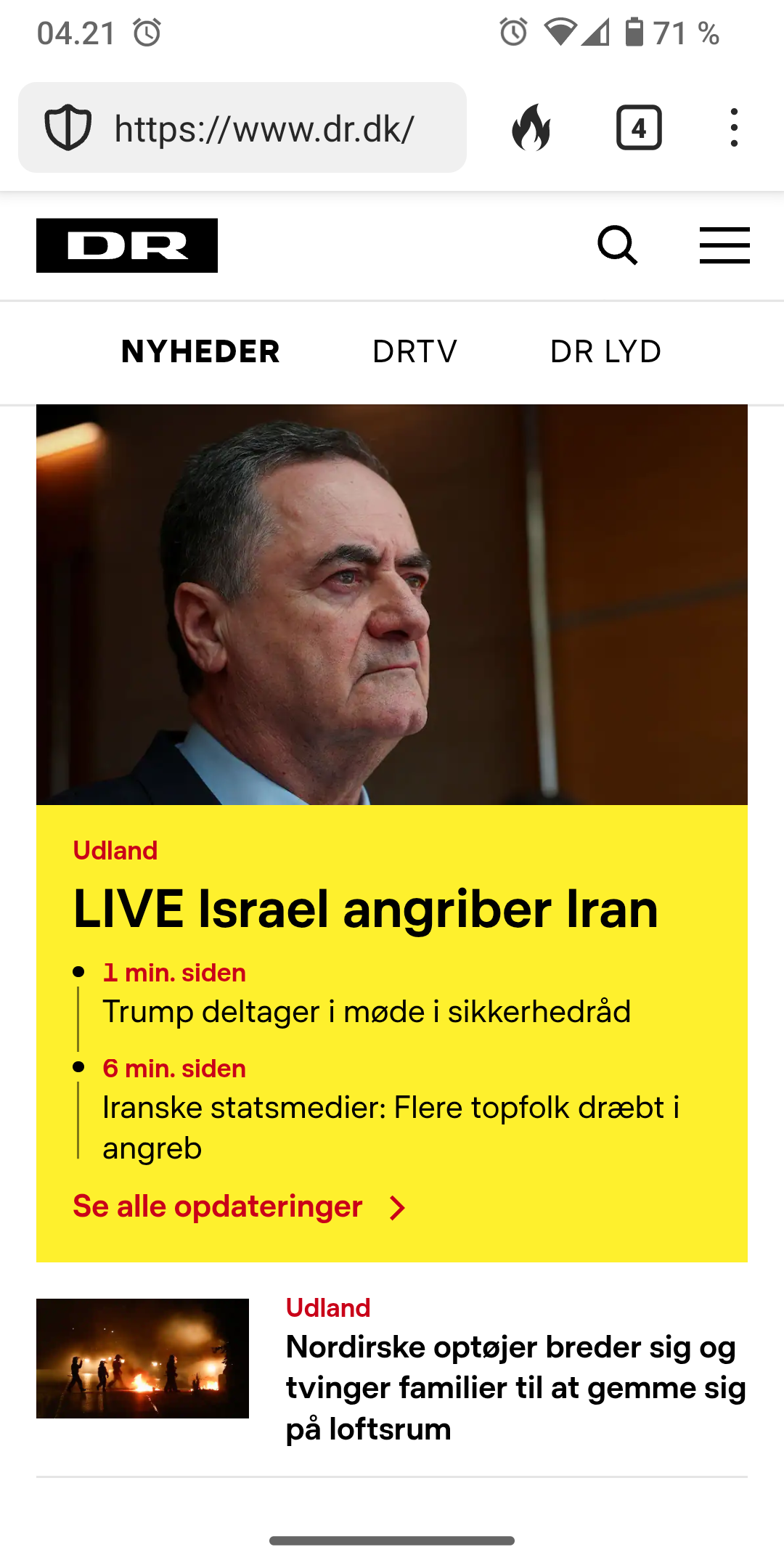
Task: Tap the site security shield icon
Action: pos(68,128)
